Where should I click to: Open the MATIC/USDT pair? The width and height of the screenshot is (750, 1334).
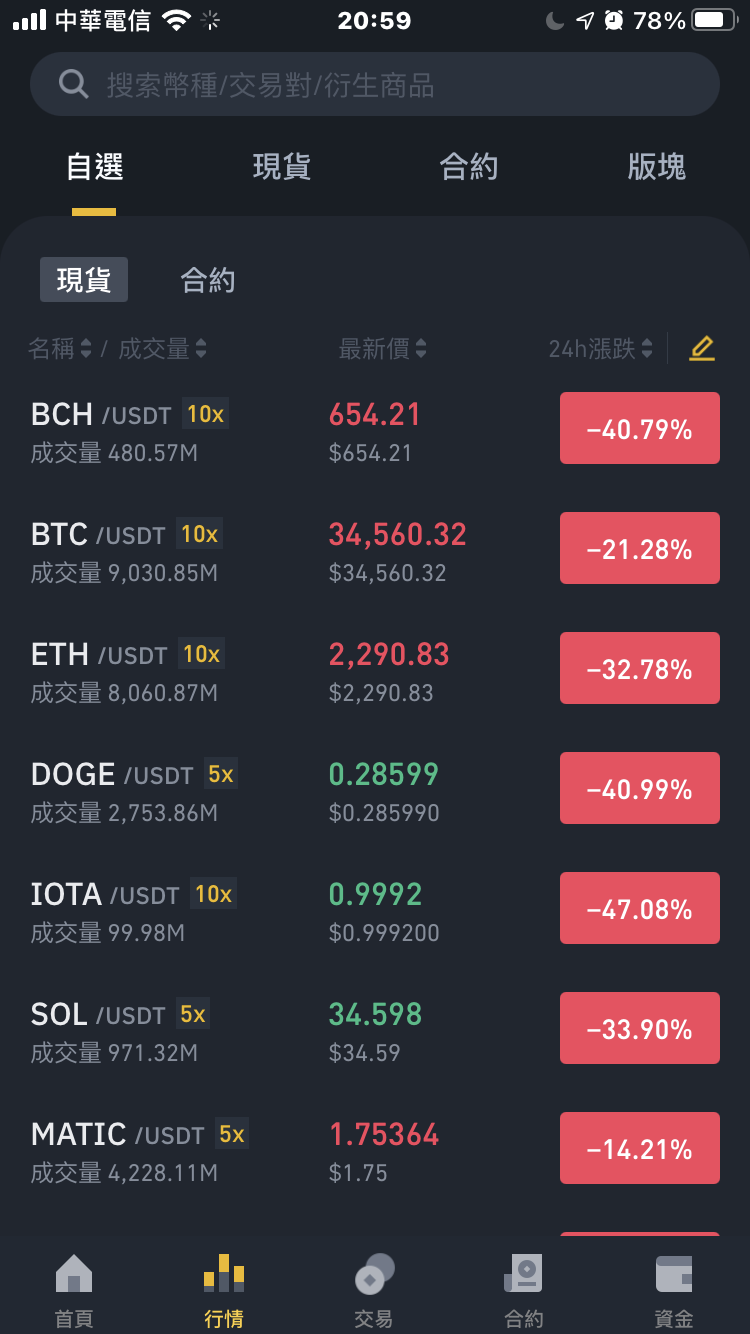coord(375,1148)
